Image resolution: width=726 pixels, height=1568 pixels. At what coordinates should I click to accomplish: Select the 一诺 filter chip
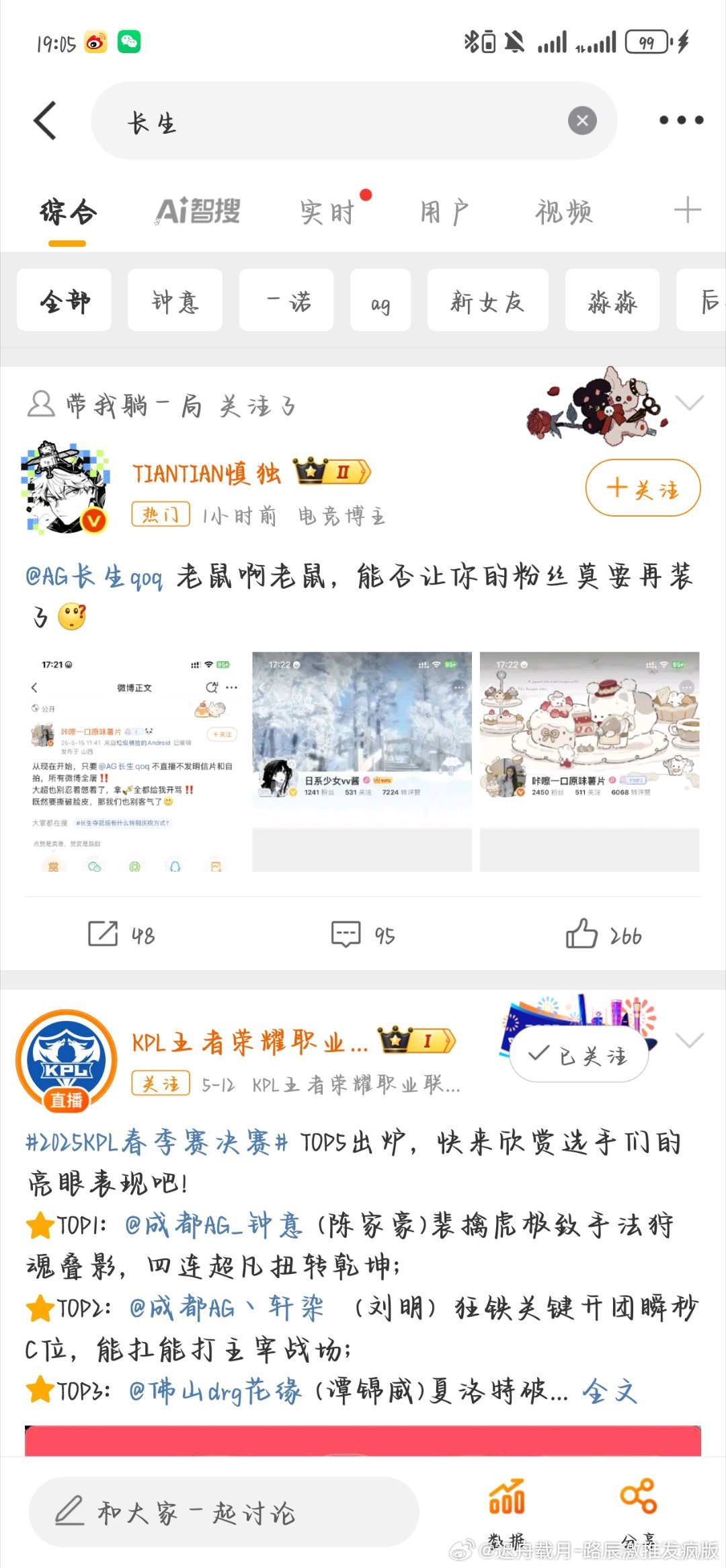pyautogui.click(x=286, y=300)
